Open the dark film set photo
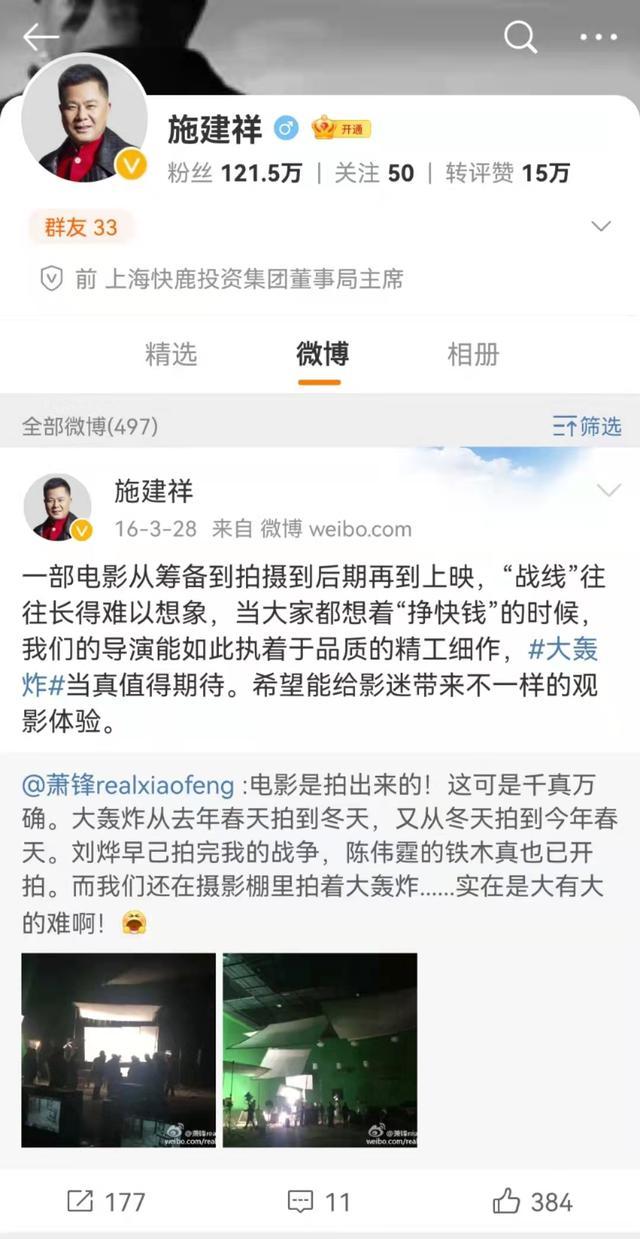 coord(118,1049)
